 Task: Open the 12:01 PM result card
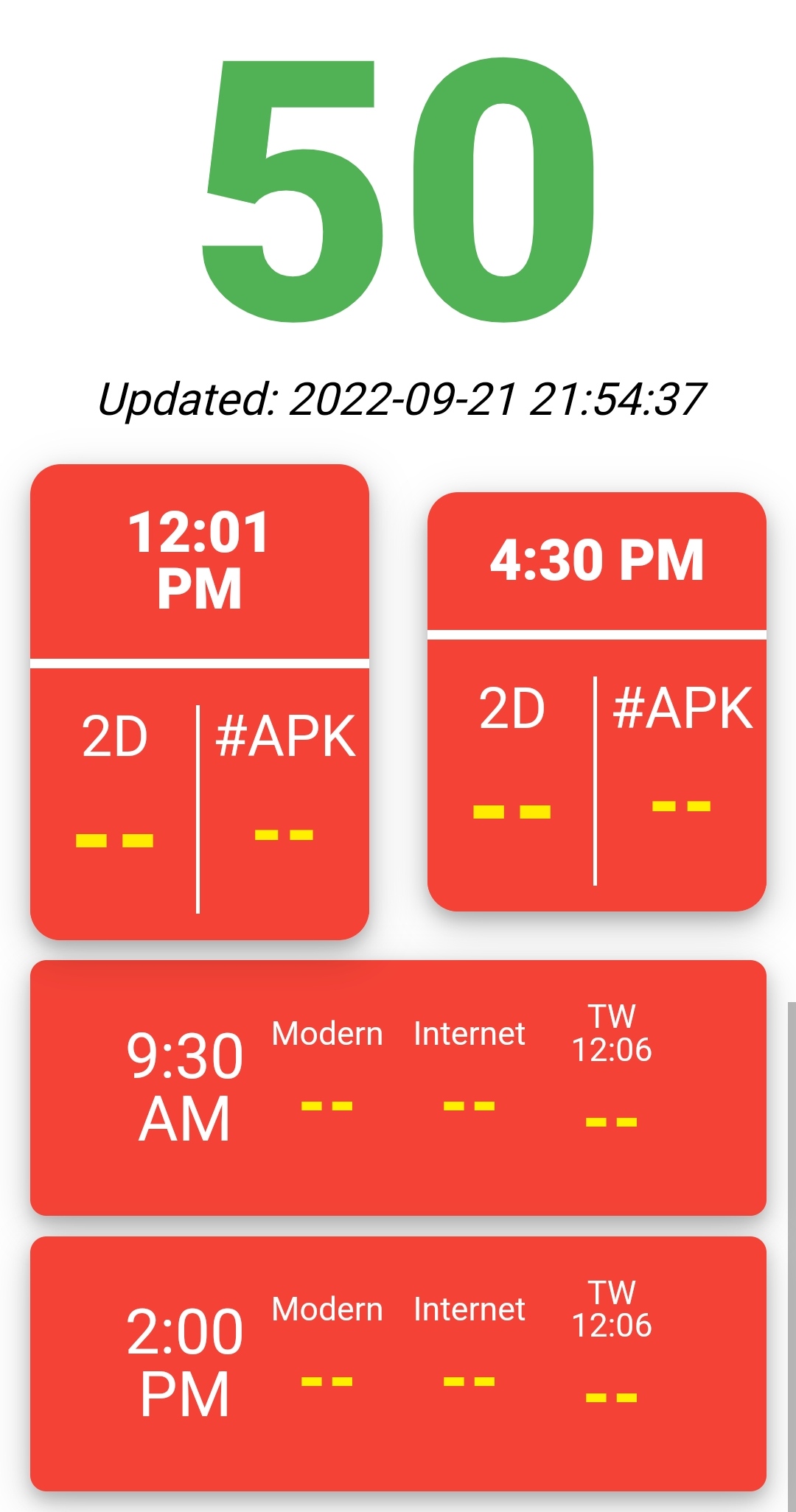point(199,701)
